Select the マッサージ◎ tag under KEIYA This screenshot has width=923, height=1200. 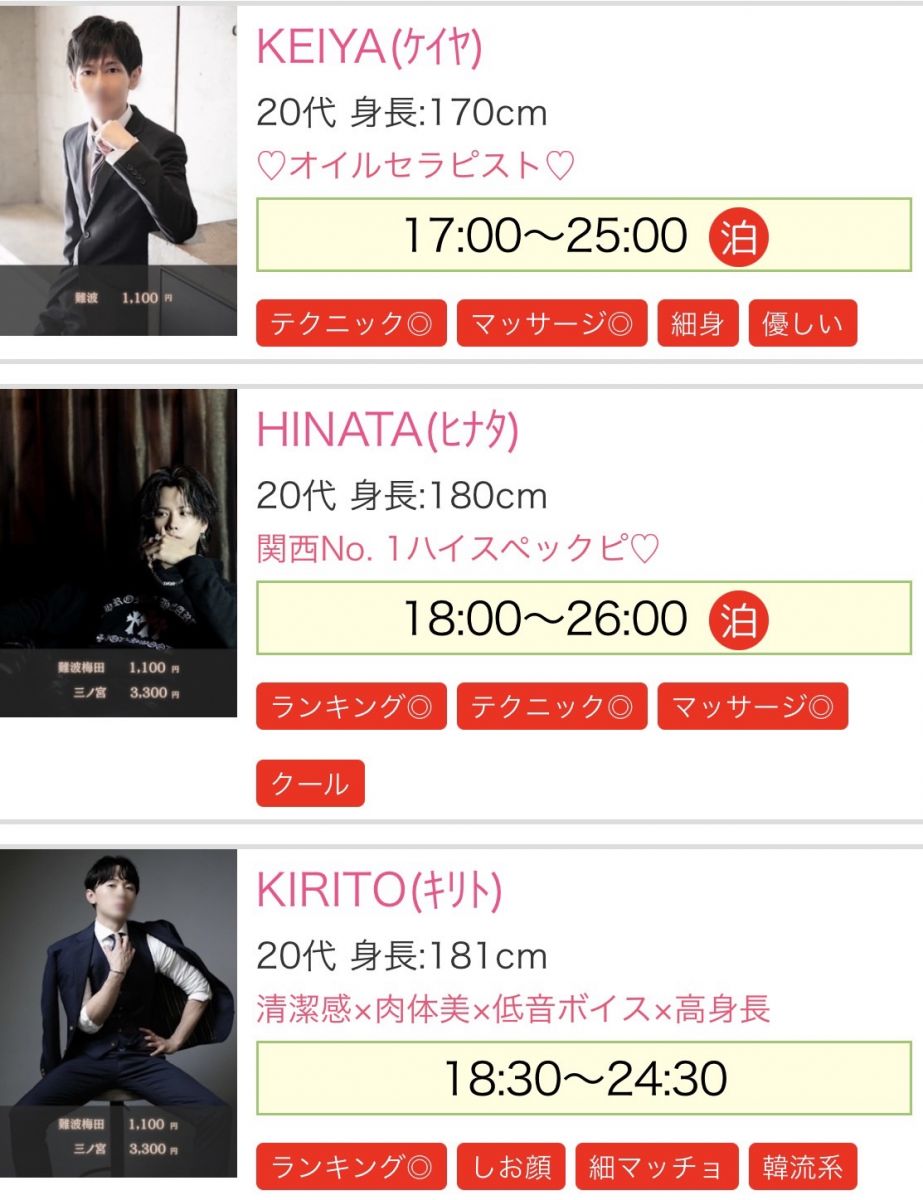point(552,324)
